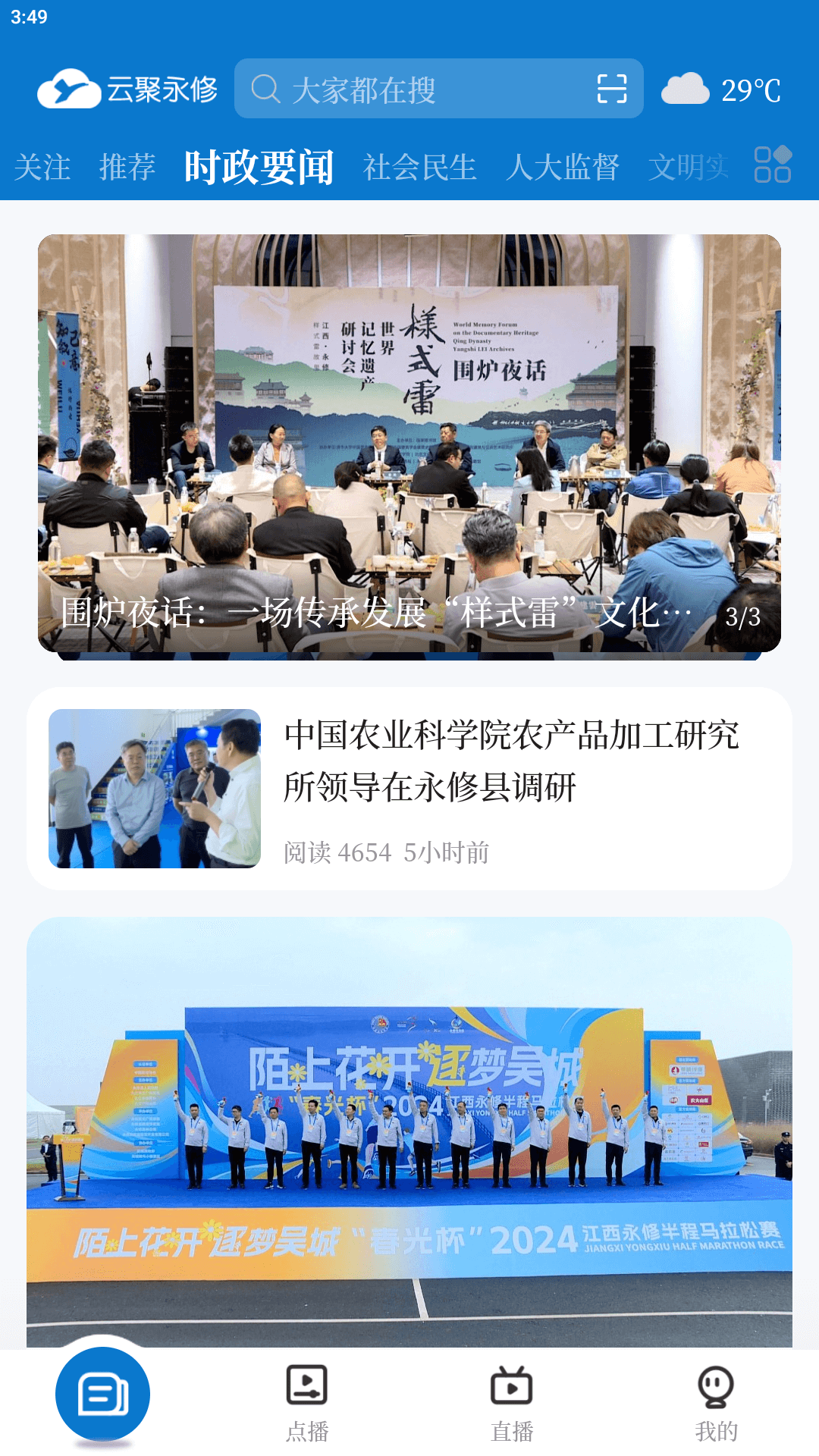Open the partially visible 文明实 tab

click(x=689, y=168)
